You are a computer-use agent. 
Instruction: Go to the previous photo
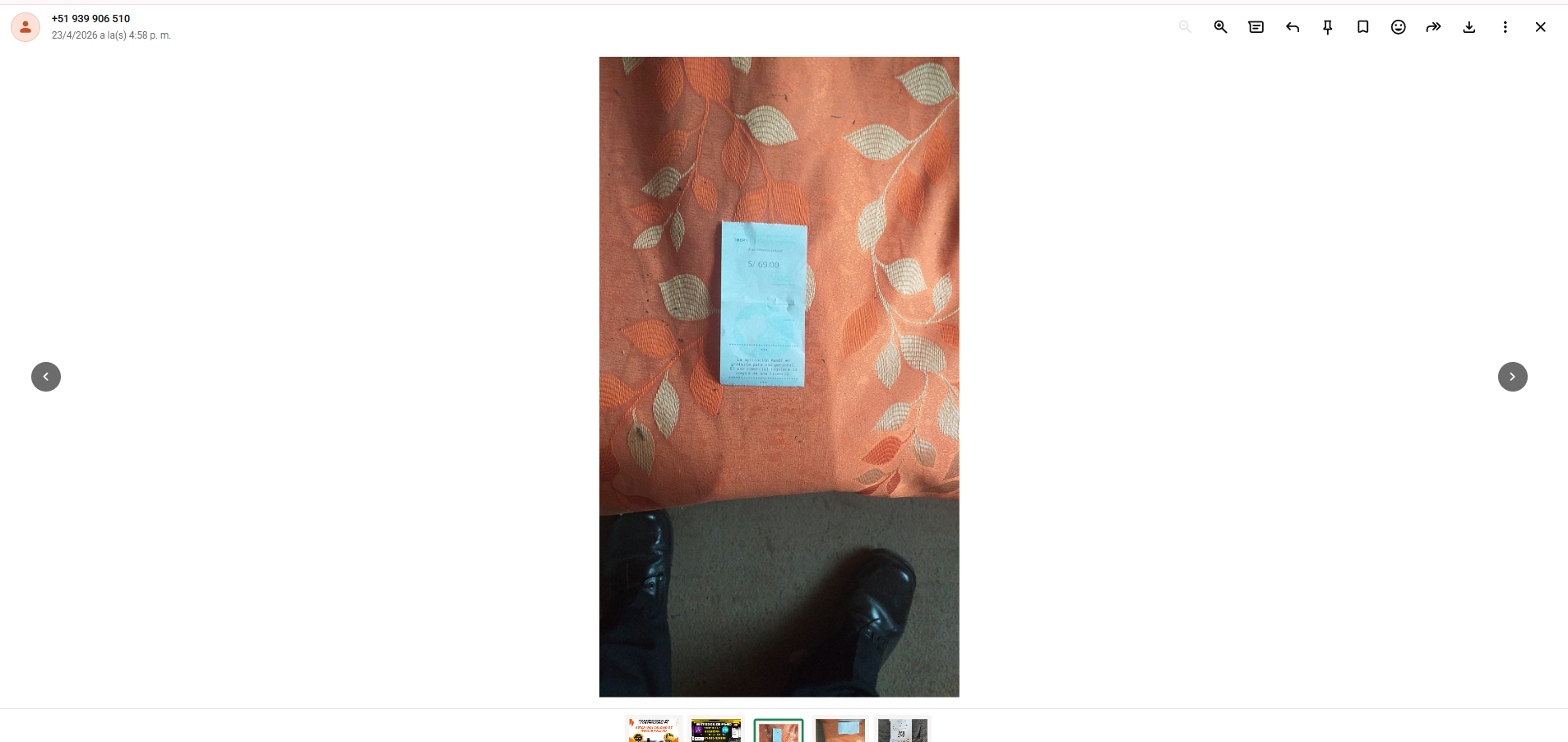46,377
